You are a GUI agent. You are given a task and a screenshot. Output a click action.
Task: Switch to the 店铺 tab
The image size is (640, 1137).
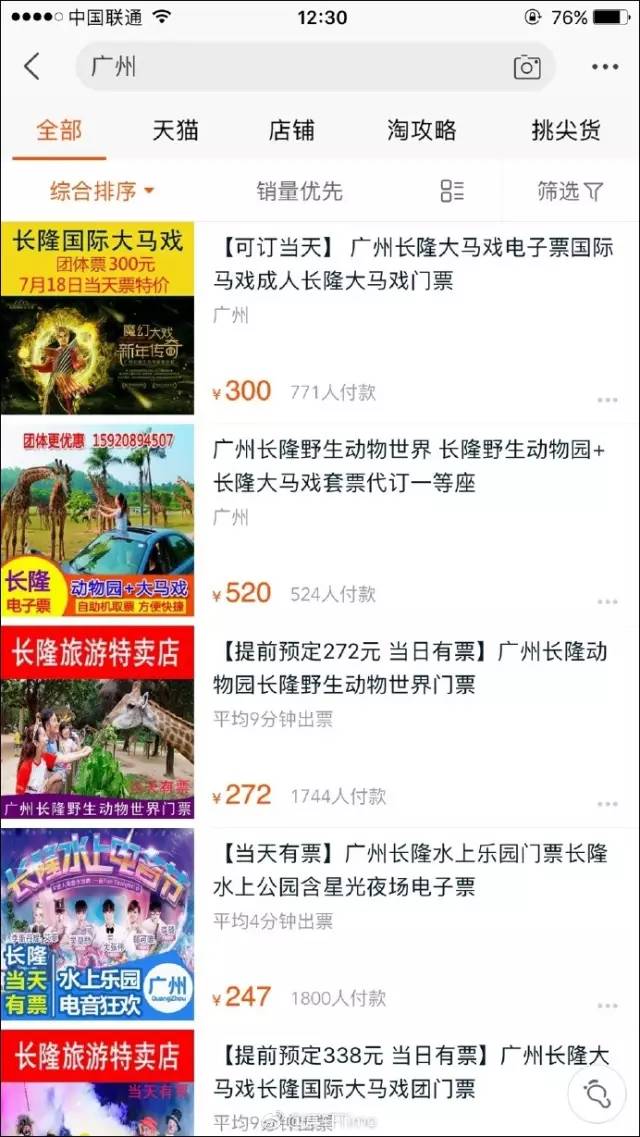tap(292, 130)
